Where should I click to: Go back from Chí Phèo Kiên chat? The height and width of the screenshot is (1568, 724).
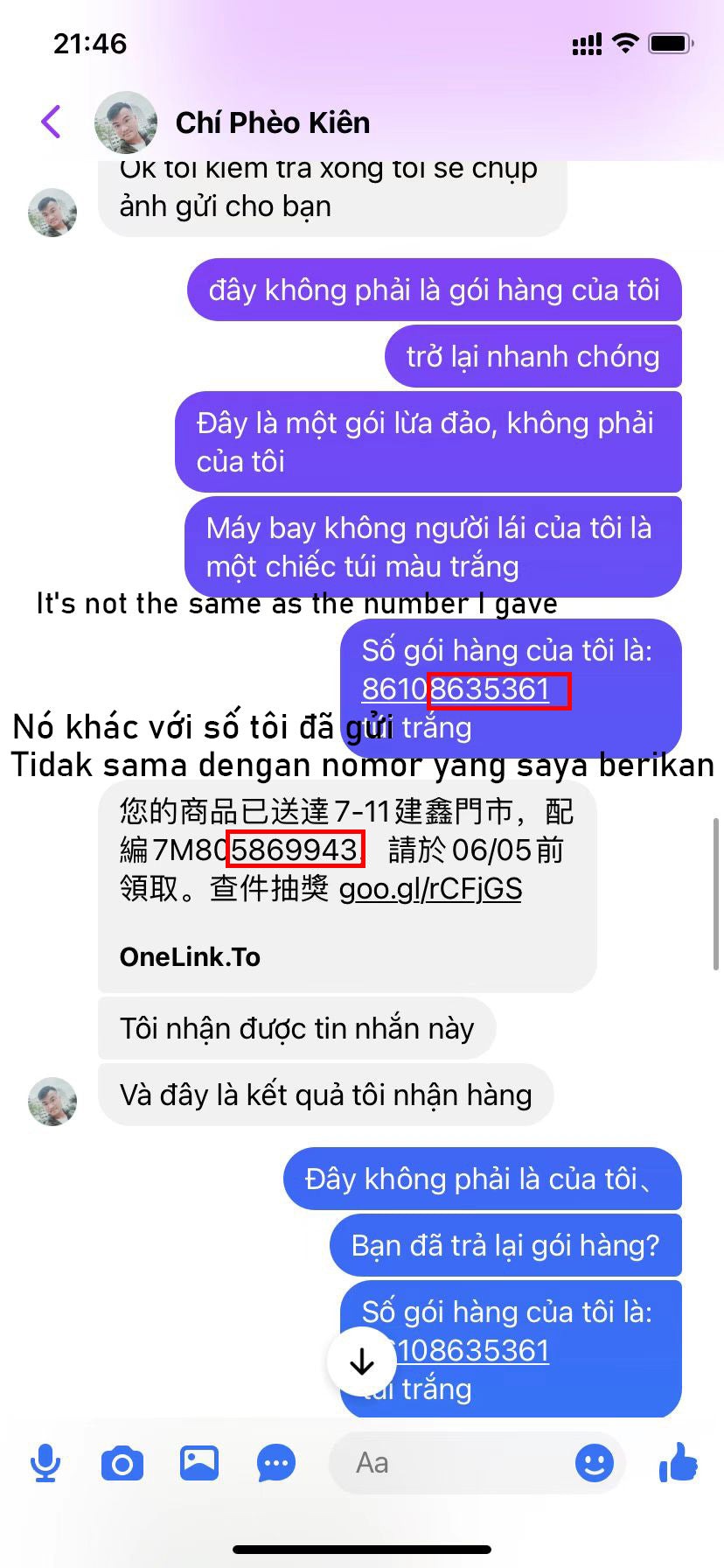click(51, 122)
